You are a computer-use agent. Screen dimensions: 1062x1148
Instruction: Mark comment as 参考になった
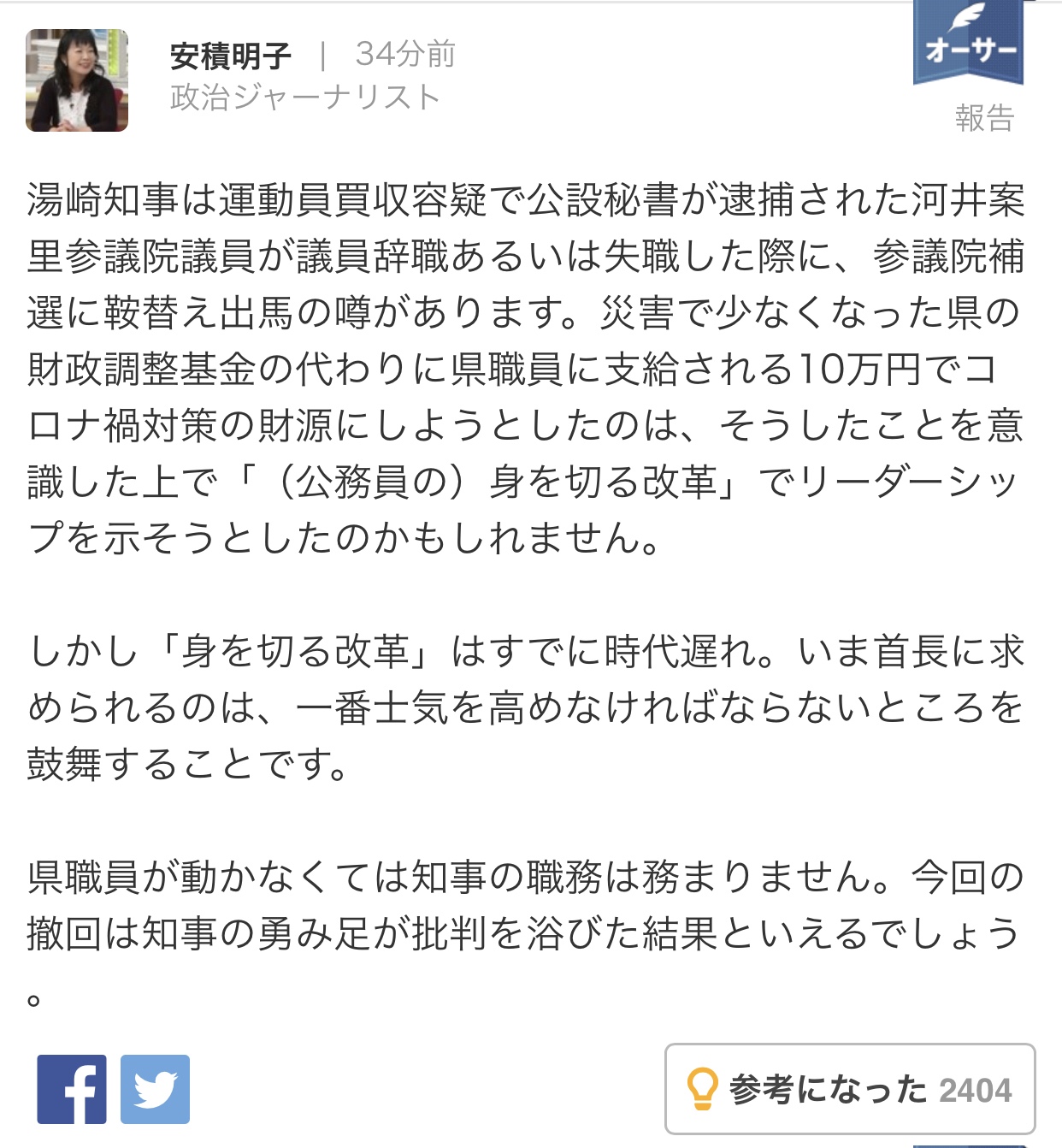(850, 1089)
